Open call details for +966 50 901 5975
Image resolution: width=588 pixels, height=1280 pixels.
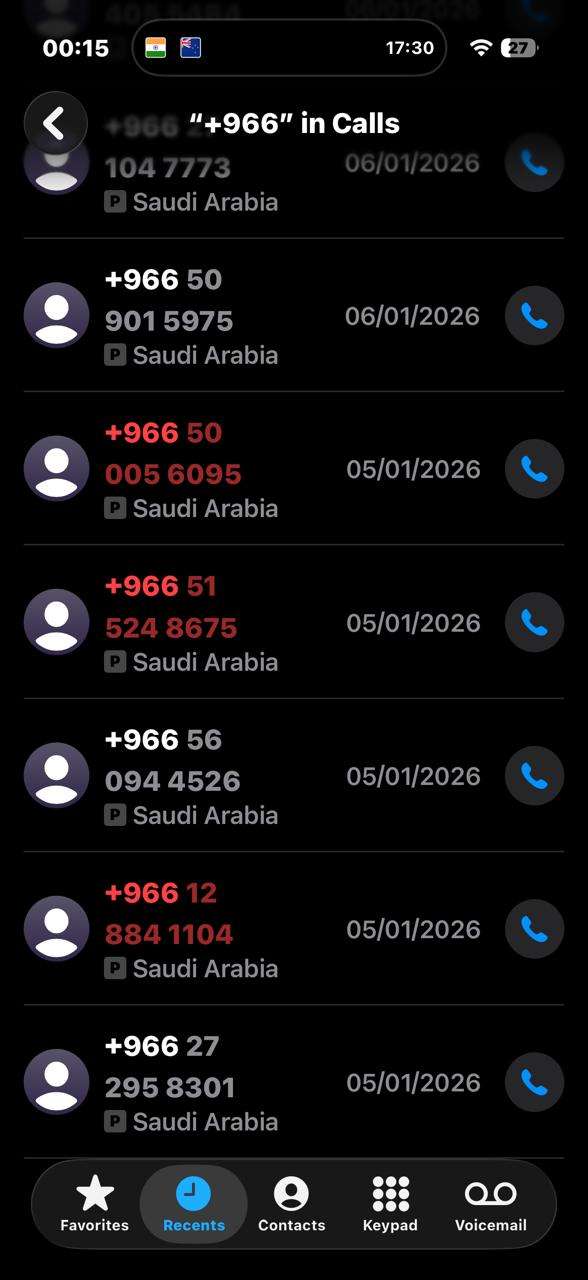point(260,316)
